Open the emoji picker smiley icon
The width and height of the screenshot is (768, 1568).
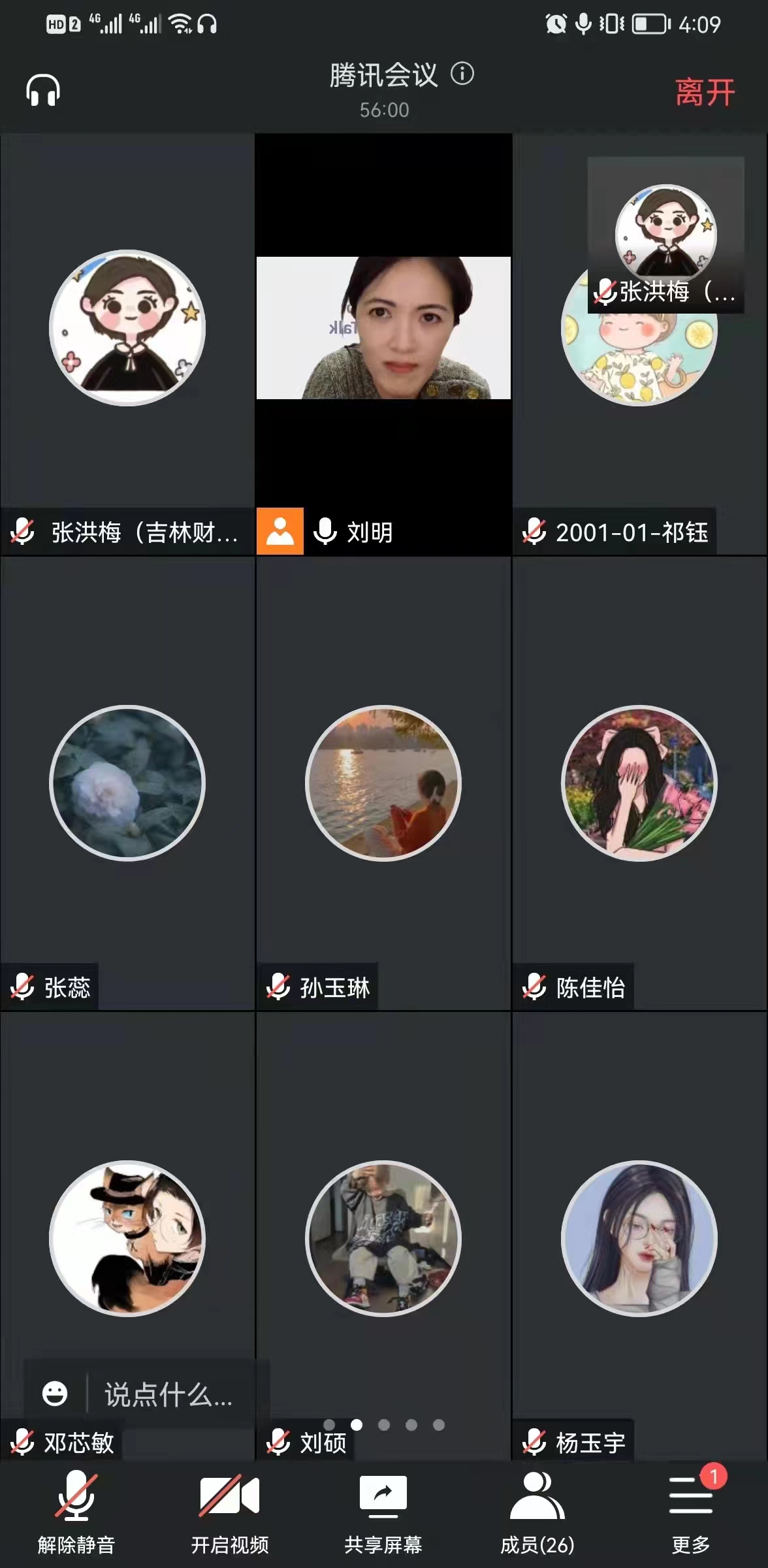pos(55,1394)
